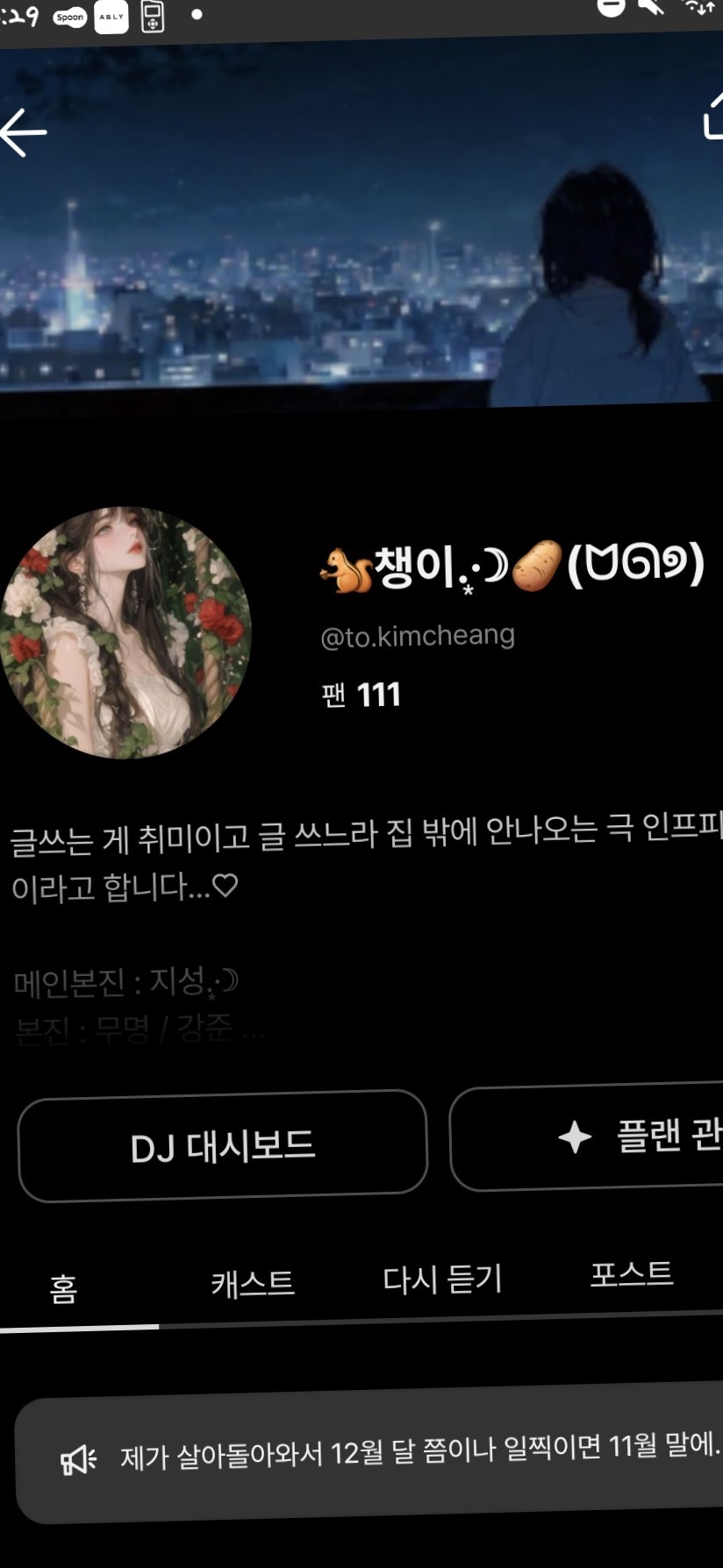723x1568 pixels.
Task: Open the round profile picture
Action: click(126, 632)
